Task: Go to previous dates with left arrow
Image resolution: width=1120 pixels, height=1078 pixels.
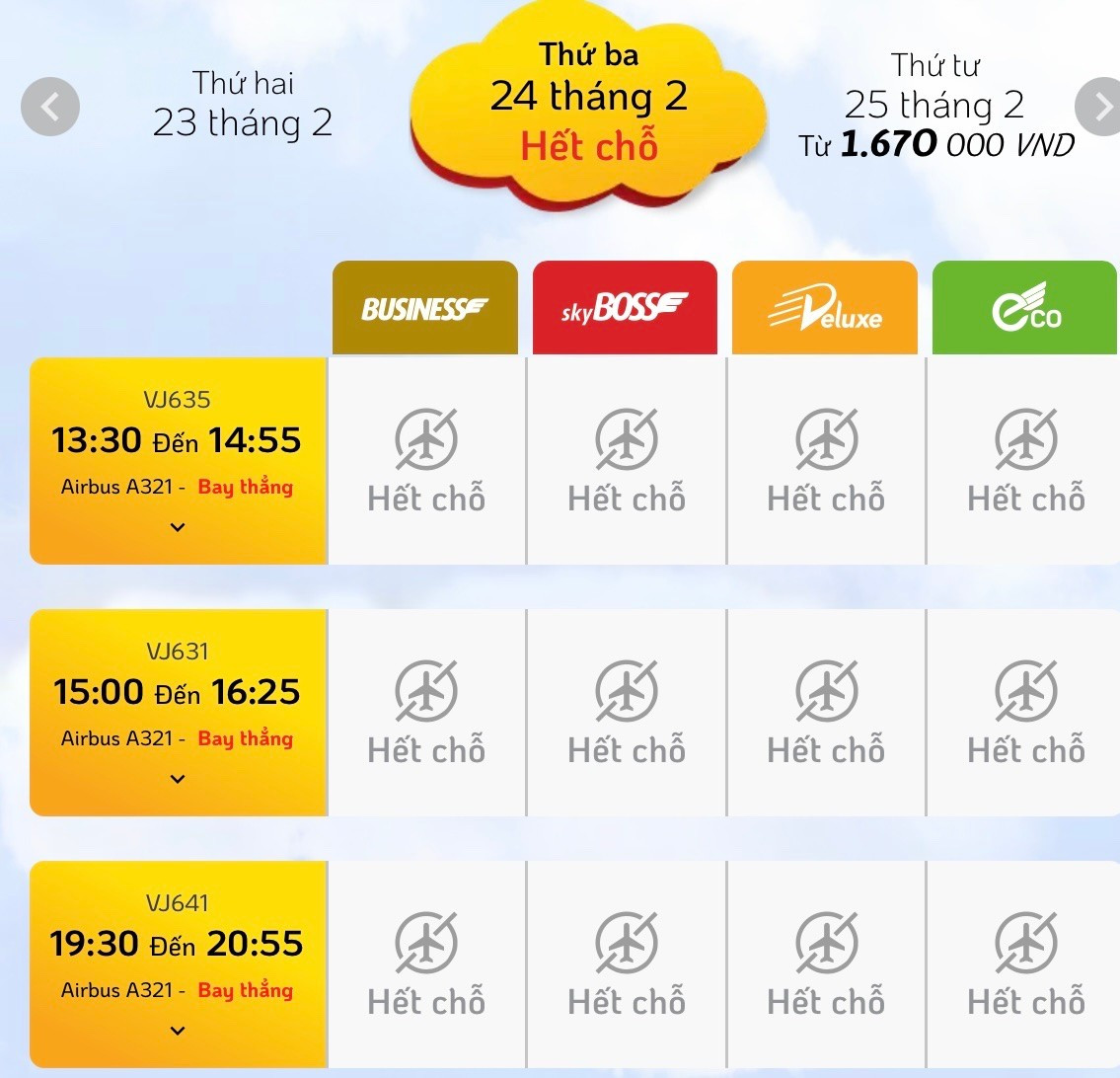Action: (x=49, y=106)
